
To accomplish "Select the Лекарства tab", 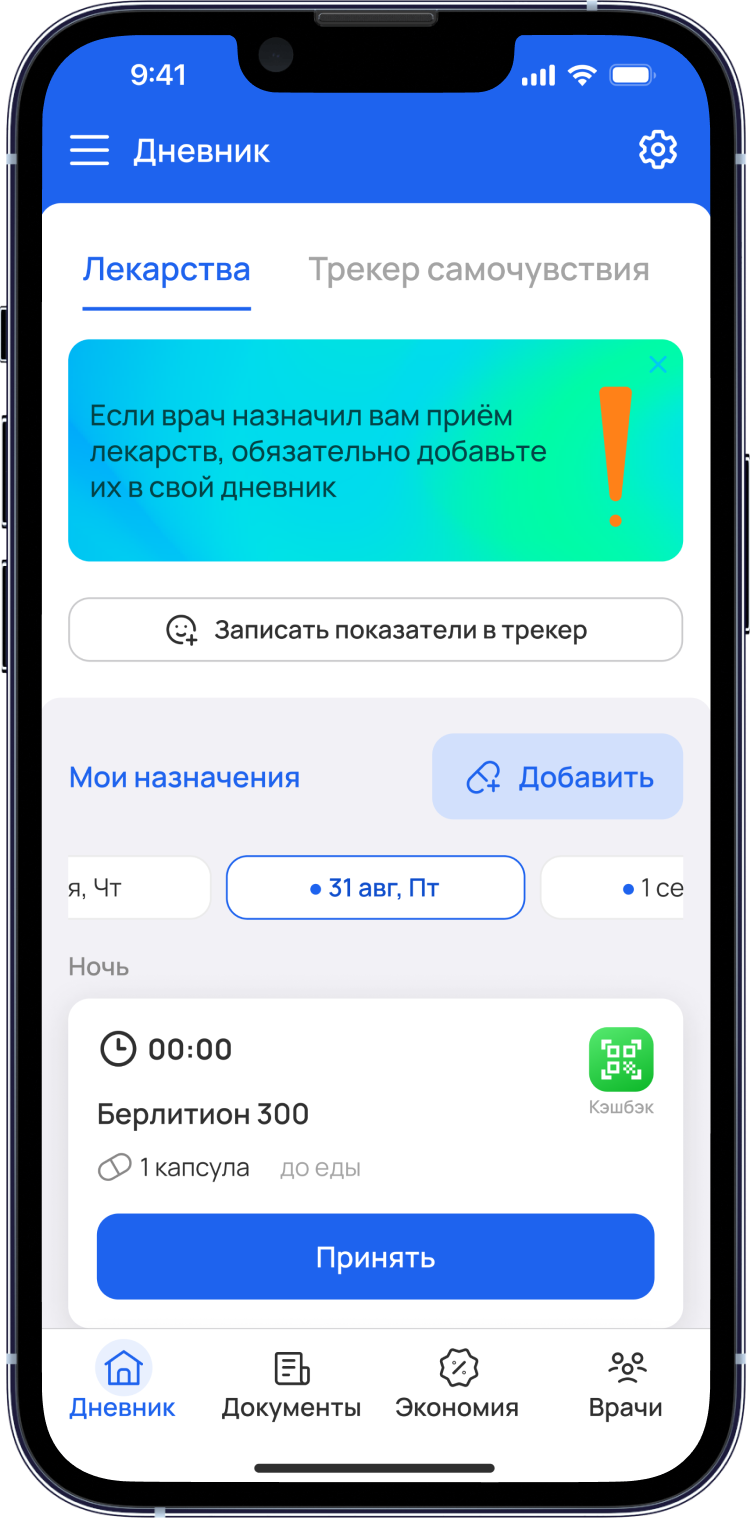I will tap(166, 270).
